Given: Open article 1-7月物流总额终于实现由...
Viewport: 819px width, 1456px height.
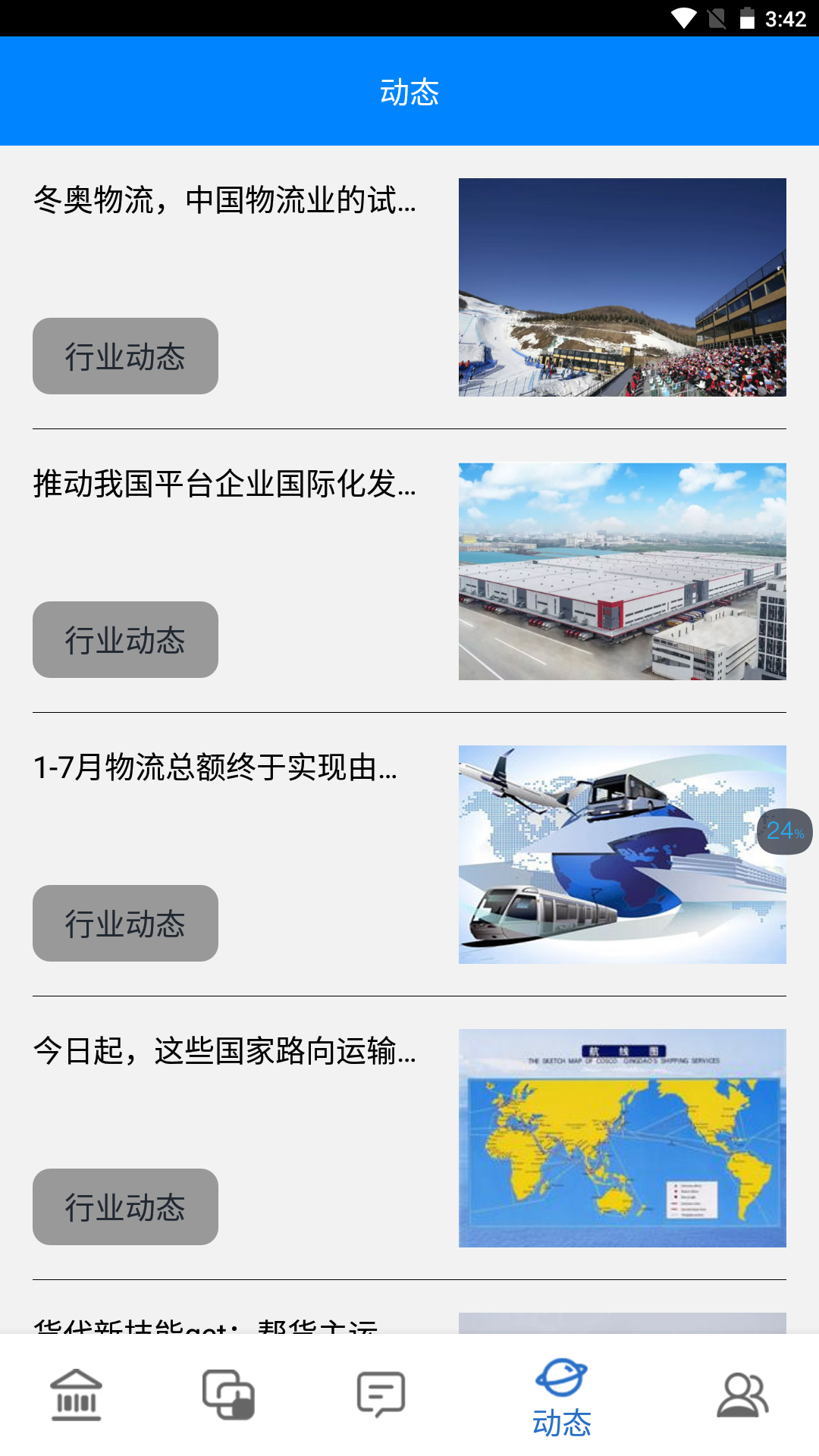Looking at the screenshot, I should coord(215,767).
